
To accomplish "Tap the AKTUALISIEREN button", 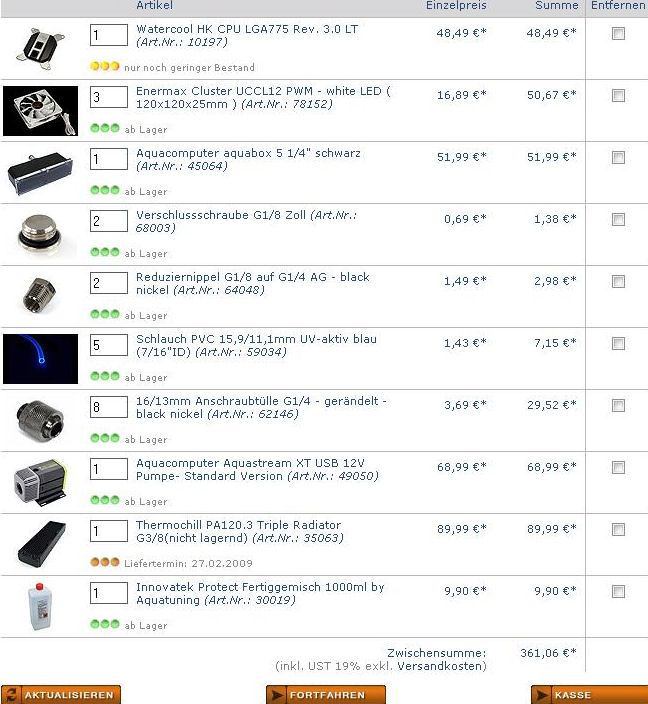I will coord(61,695).
